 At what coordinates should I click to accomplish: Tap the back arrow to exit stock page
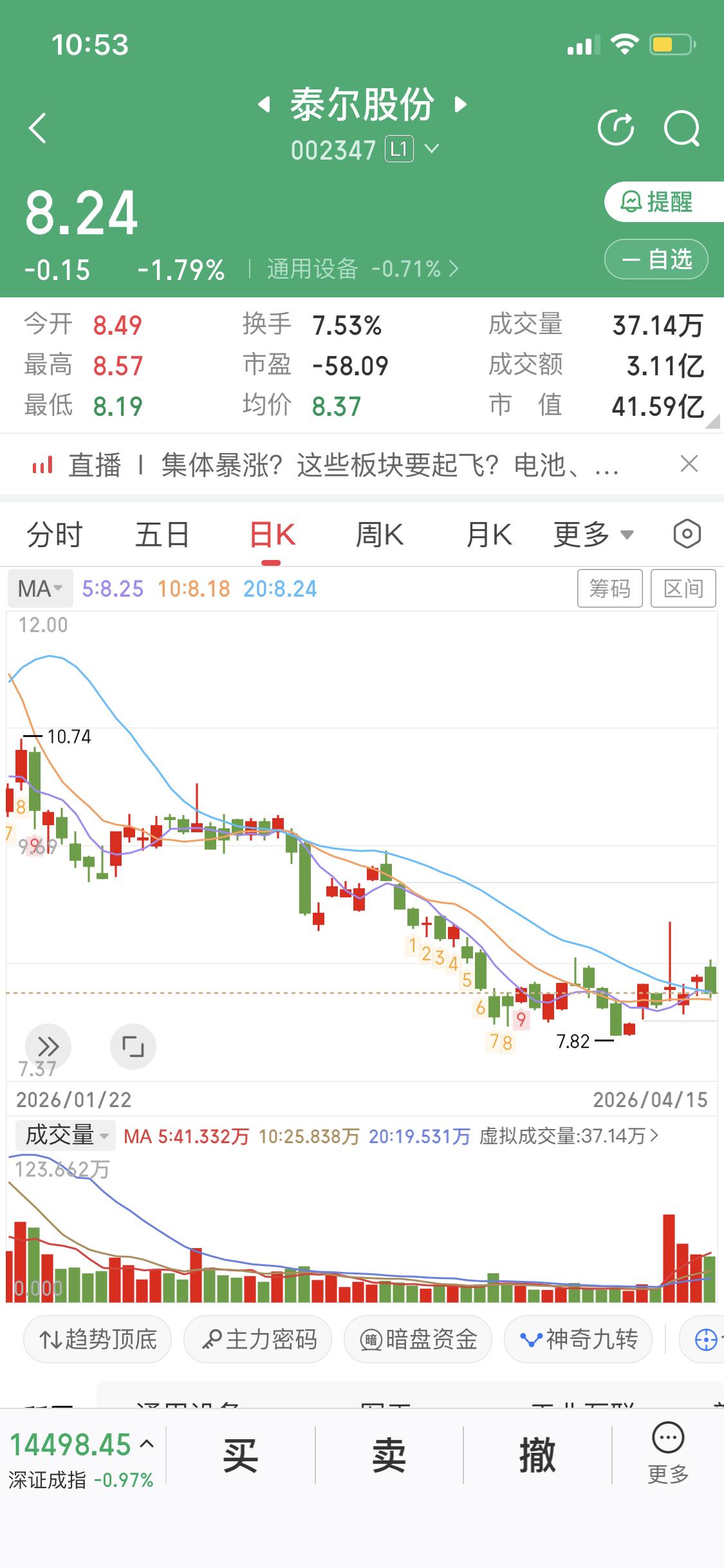coord(37,128)
